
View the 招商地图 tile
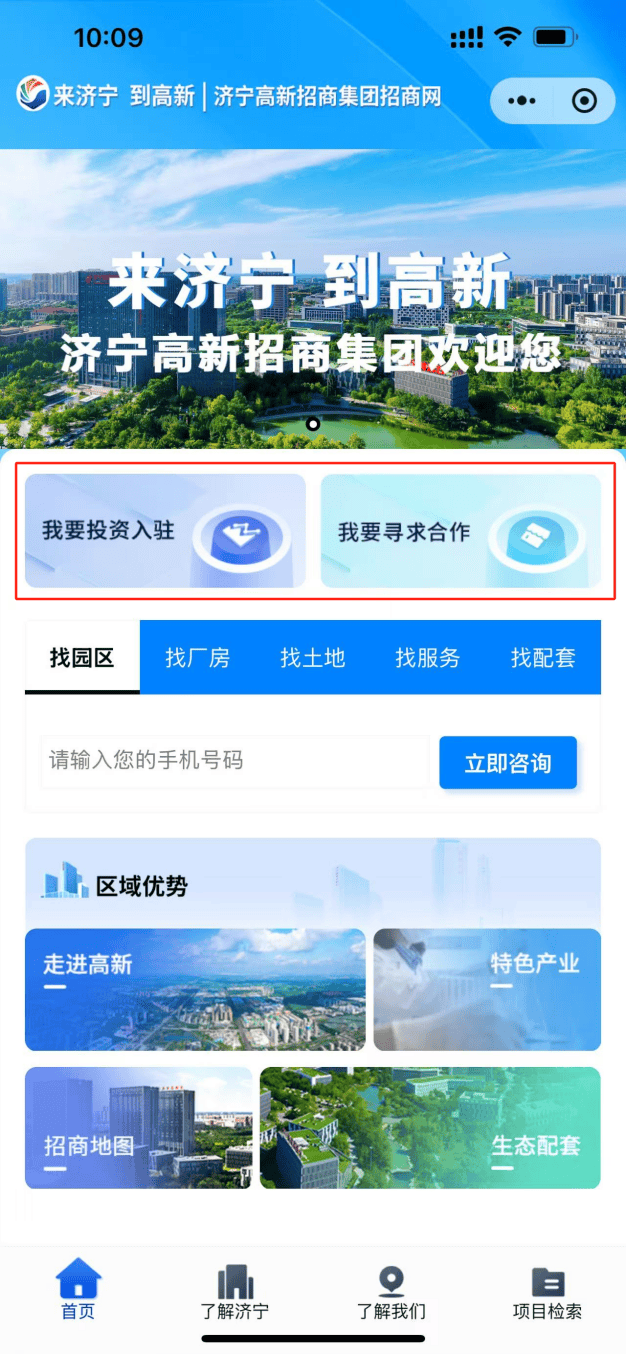[x=138, y=1127]
